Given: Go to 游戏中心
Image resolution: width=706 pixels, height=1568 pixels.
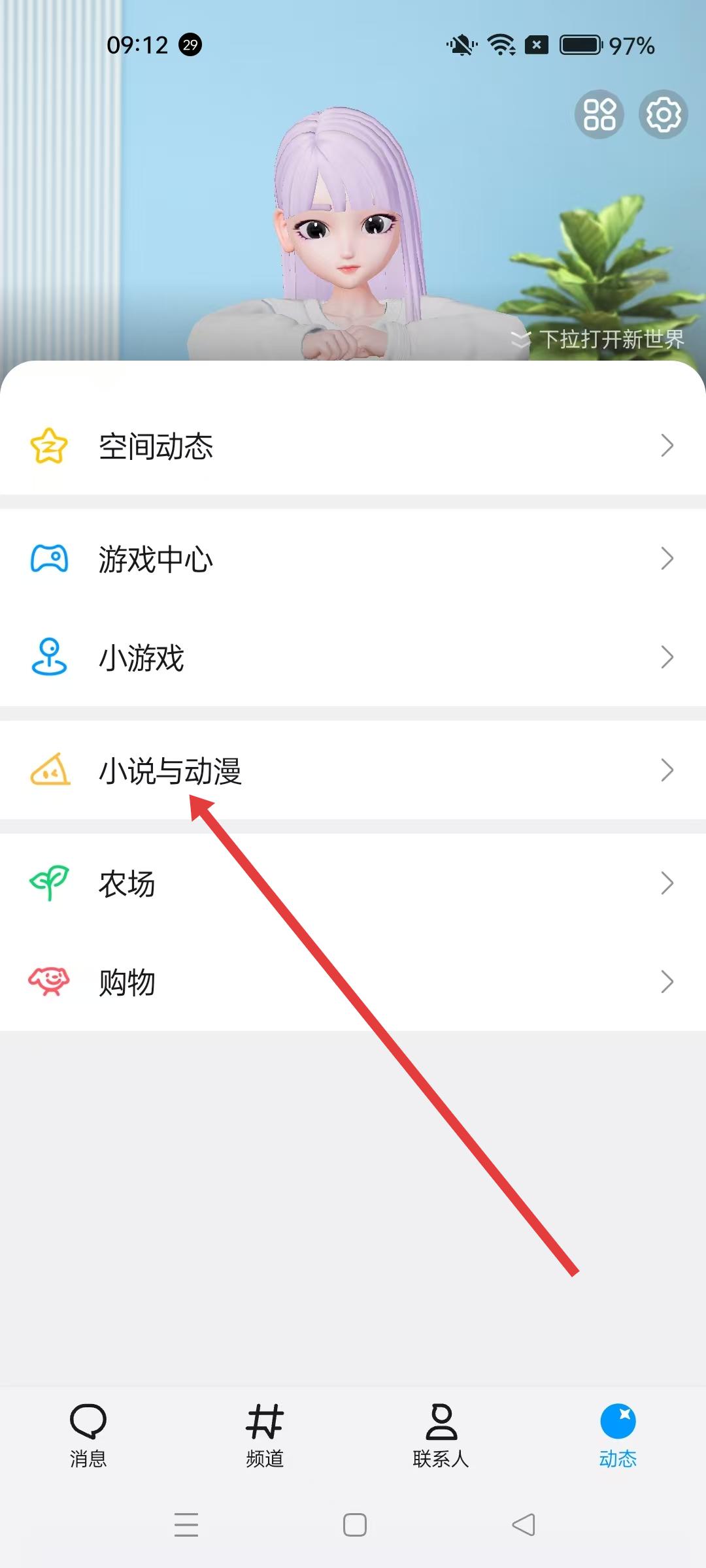Looking at the screenshot, I should pyautogui.click(x=353, y=559).
